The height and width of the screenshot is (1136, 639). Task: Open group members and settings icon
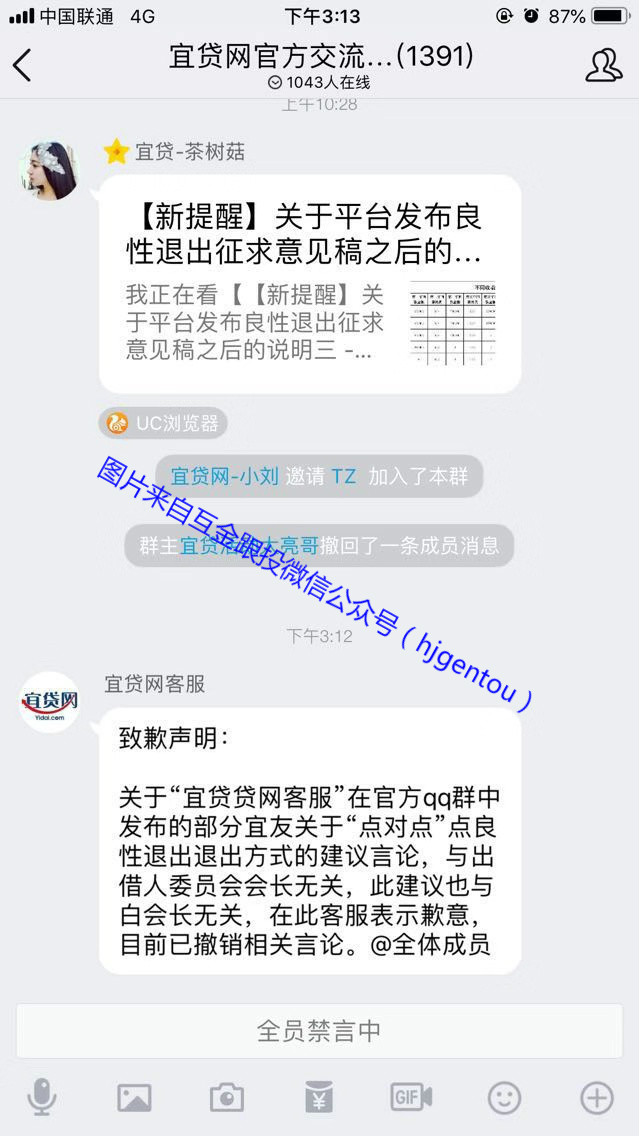603,64
